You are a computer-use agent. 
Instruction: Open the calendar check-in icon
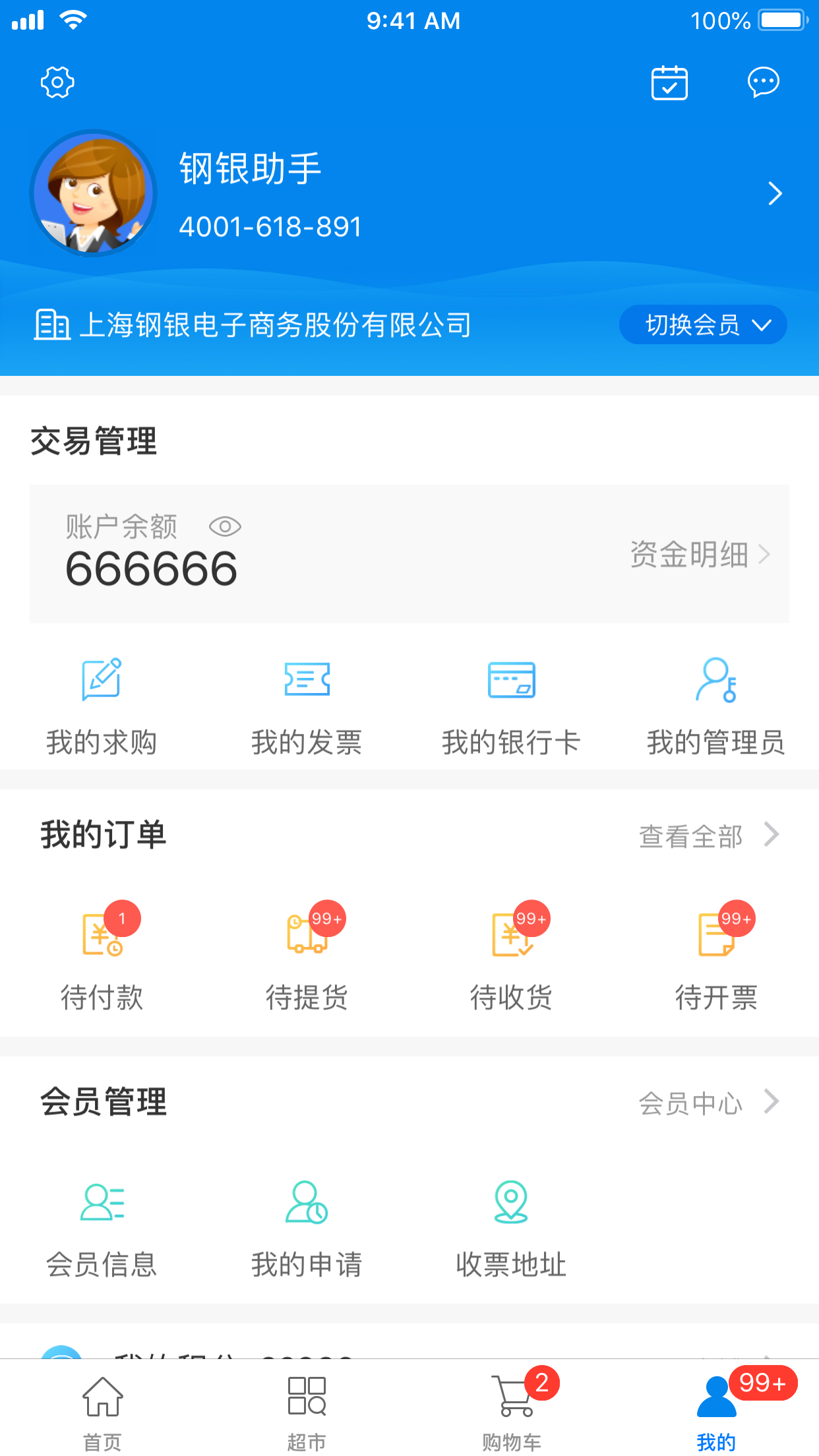(669, 82)
